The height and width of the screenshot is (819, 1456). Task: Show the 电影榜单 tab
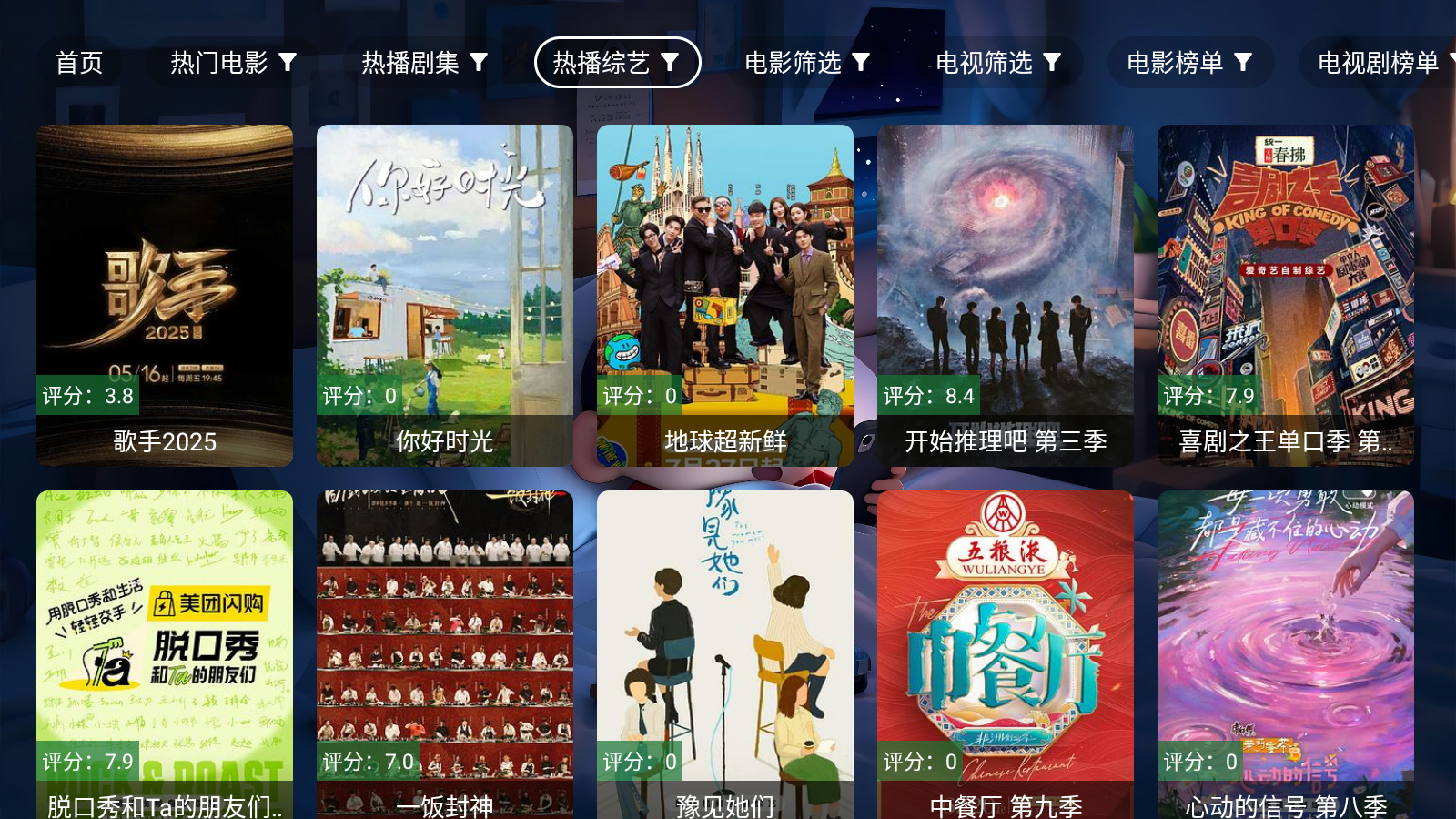click(x=1189, y=63)
